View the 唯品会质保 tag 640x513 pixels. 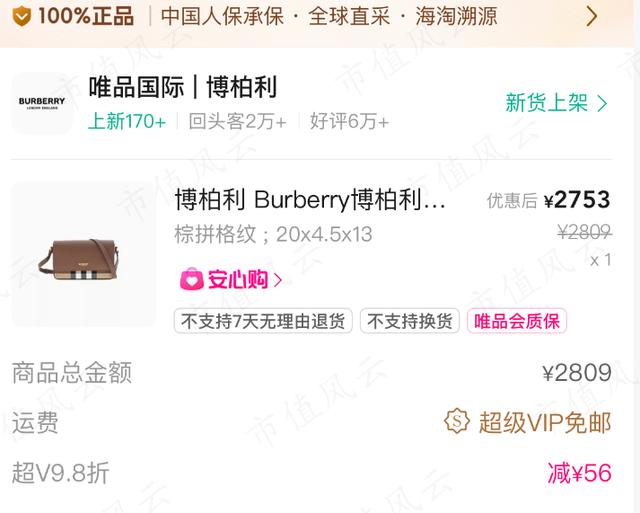pyautogui.click(x=516, y=321)
